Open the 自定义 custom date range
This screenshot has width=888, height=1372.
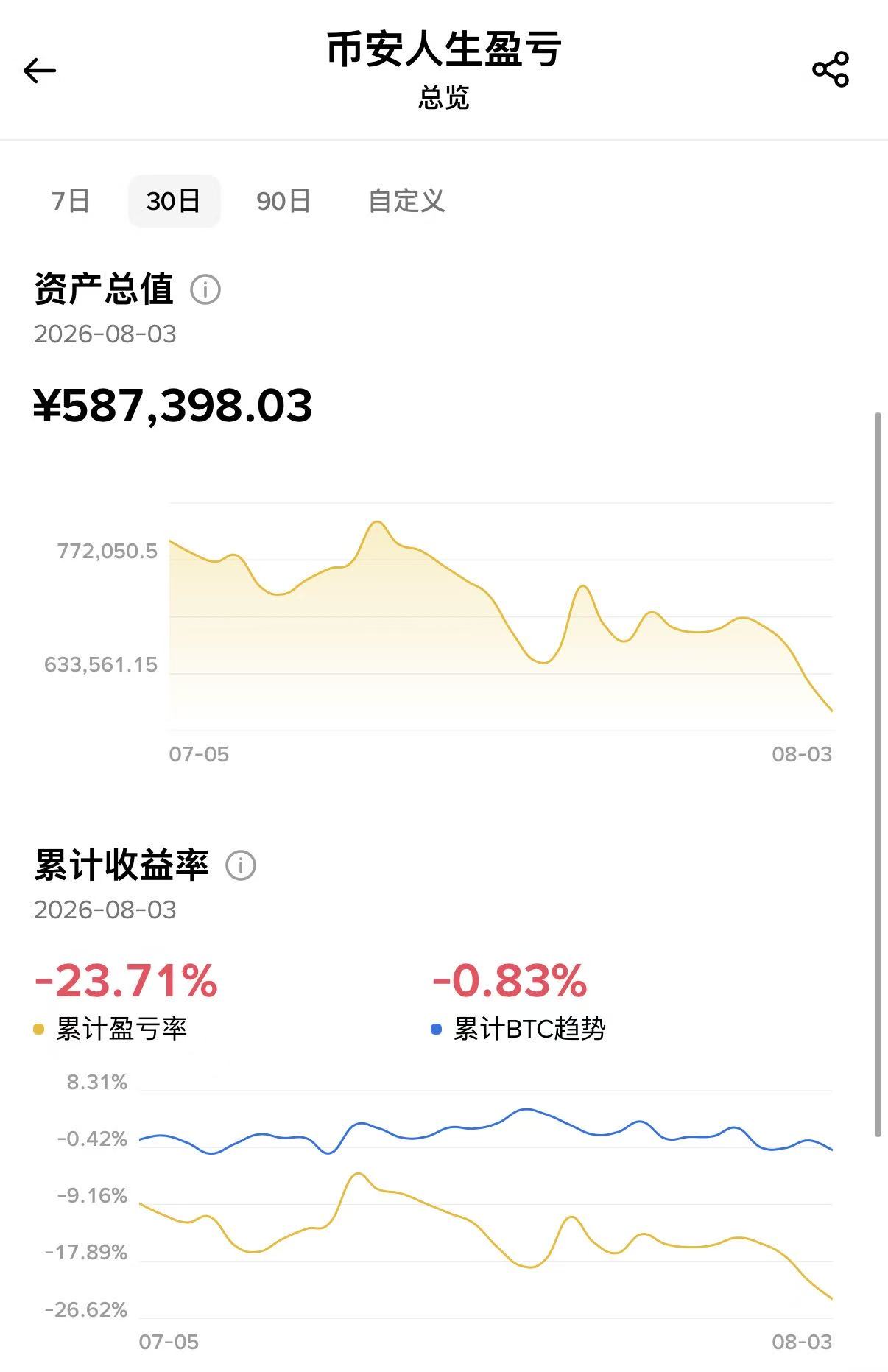tap(406, 201)
